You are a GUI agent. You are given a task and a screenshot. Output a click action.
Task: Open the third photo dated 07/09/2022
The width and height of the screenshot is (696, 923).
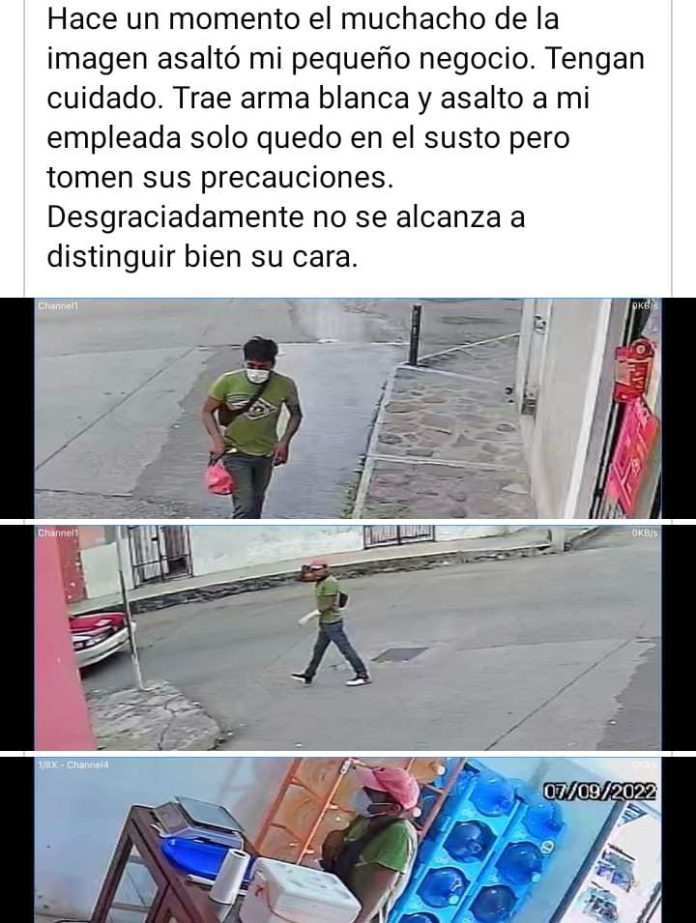coord(347,840)
